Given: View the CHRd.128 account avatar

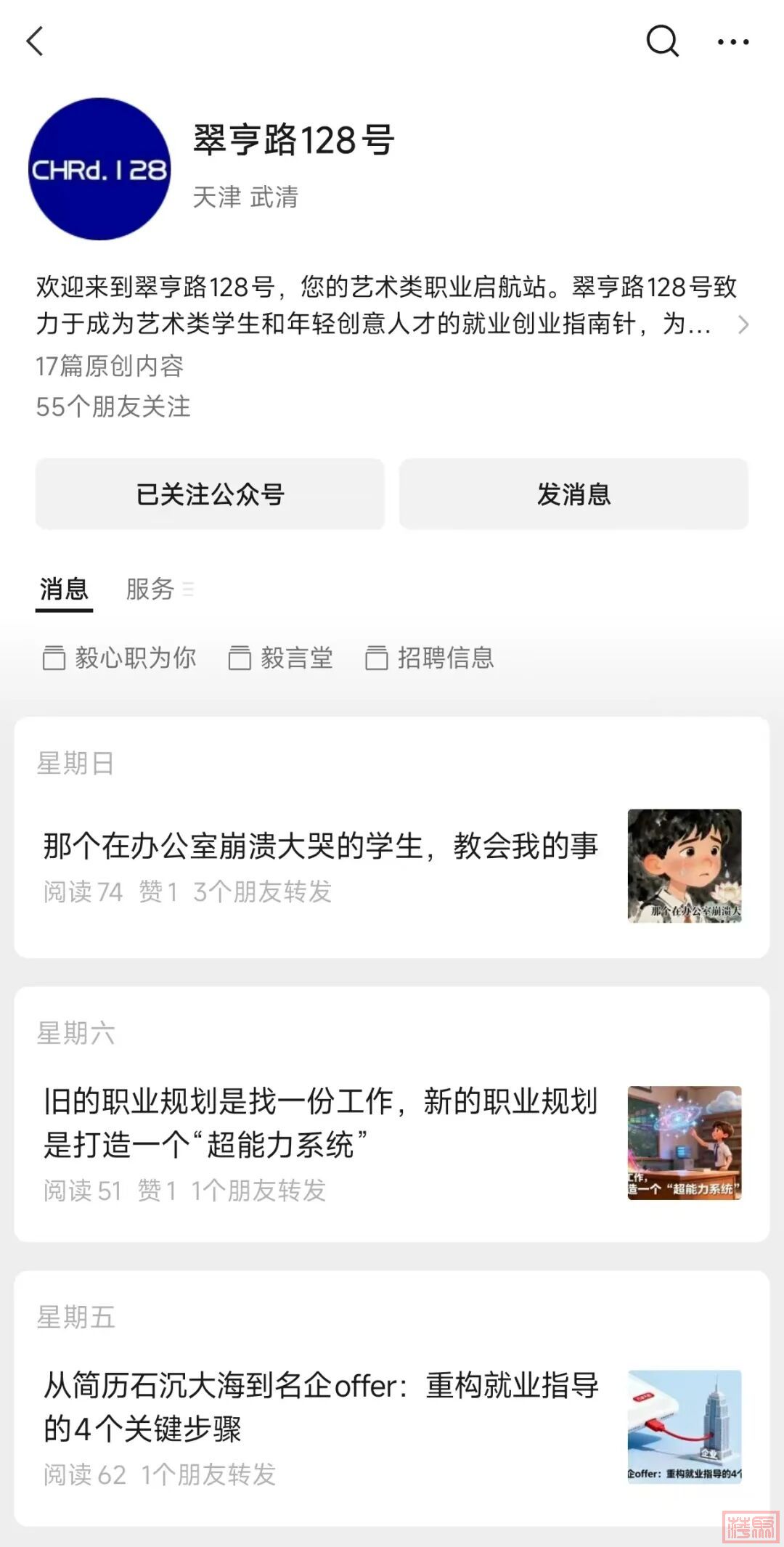Looking at the screenshot, I should 99,169.
